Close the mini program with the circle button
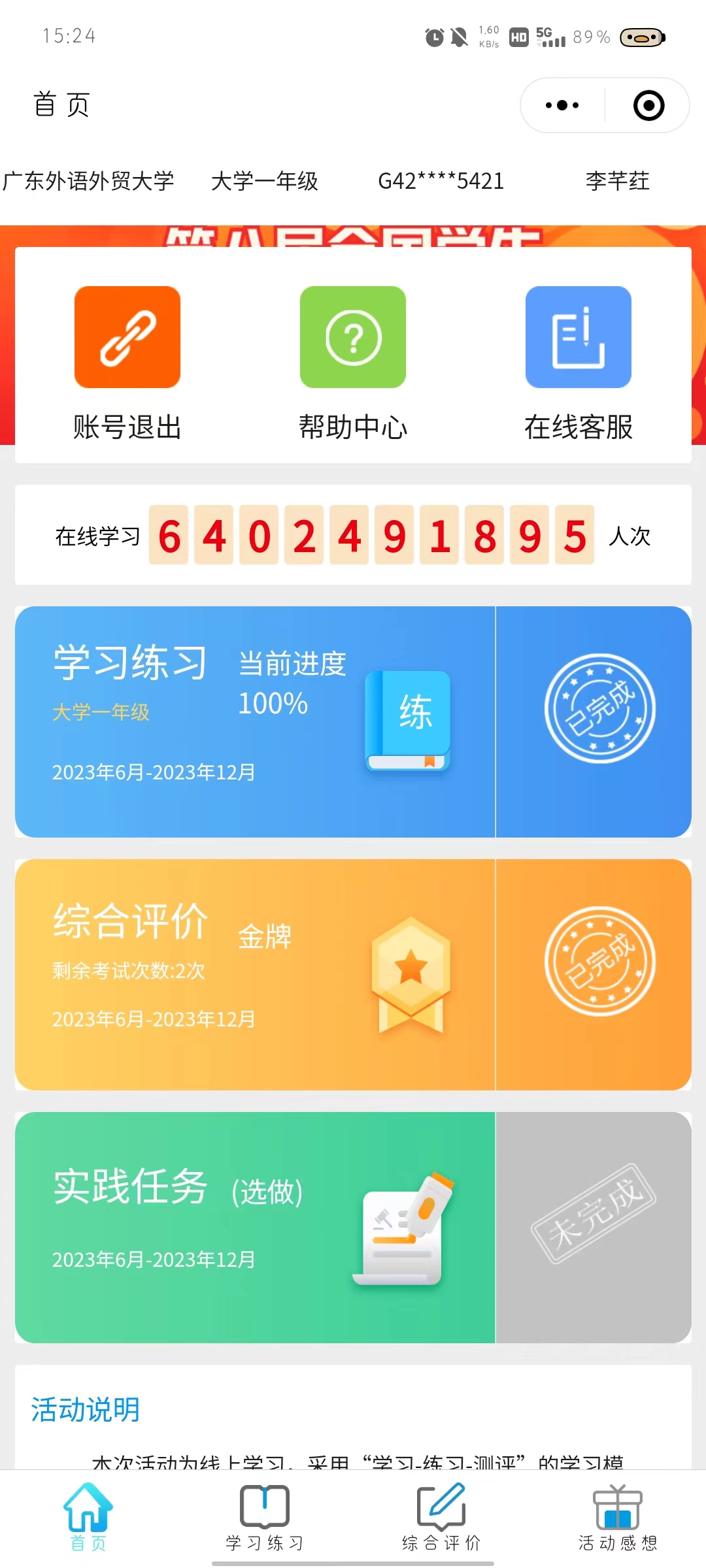Viewport: 706px width, 1568px height. point(648,105)
